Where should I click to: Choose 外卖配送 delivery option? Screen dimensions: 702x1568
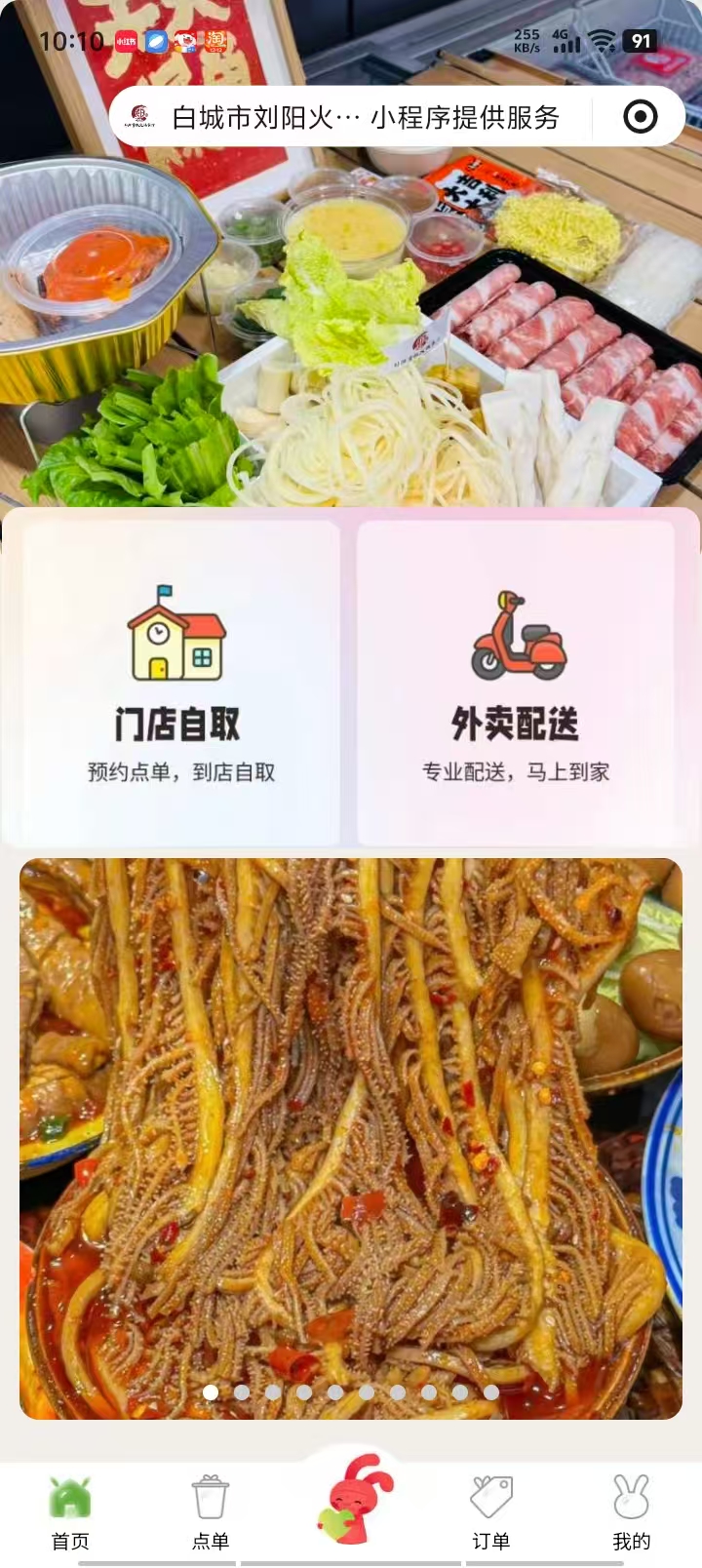tap(516, 683)
